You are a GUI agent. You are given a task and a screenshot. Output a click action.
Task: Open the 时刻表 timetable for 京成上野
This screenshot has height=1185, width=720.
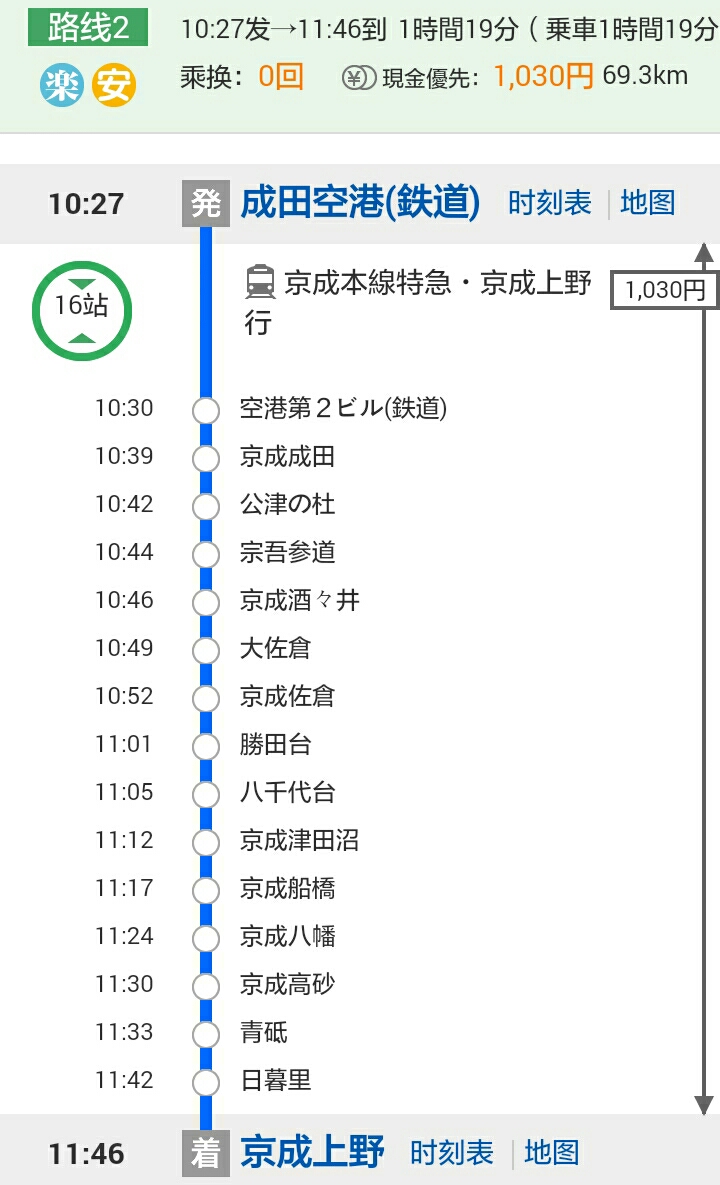click(452, 1152)
